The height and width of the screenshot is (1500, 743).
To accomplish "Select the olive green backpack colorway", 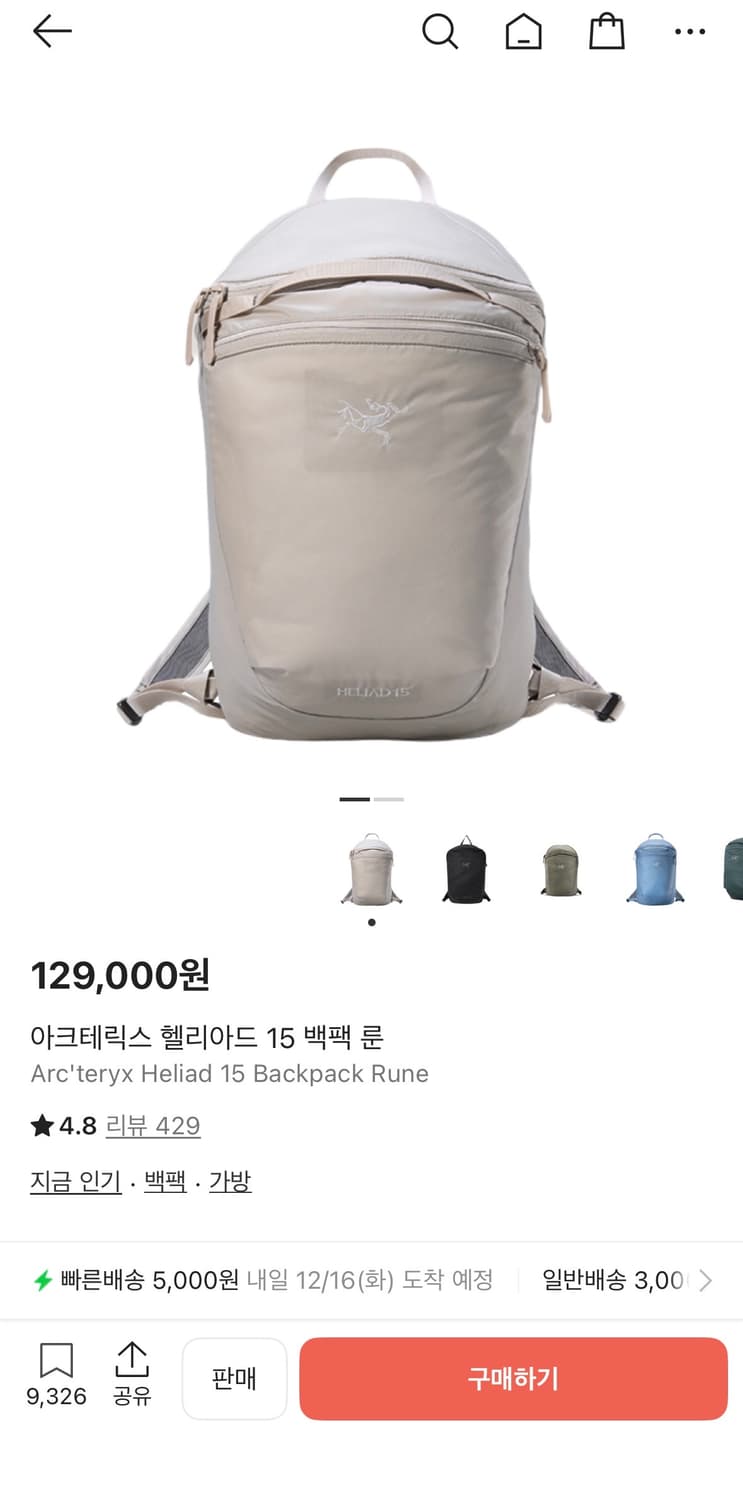I will coord(560,869).
